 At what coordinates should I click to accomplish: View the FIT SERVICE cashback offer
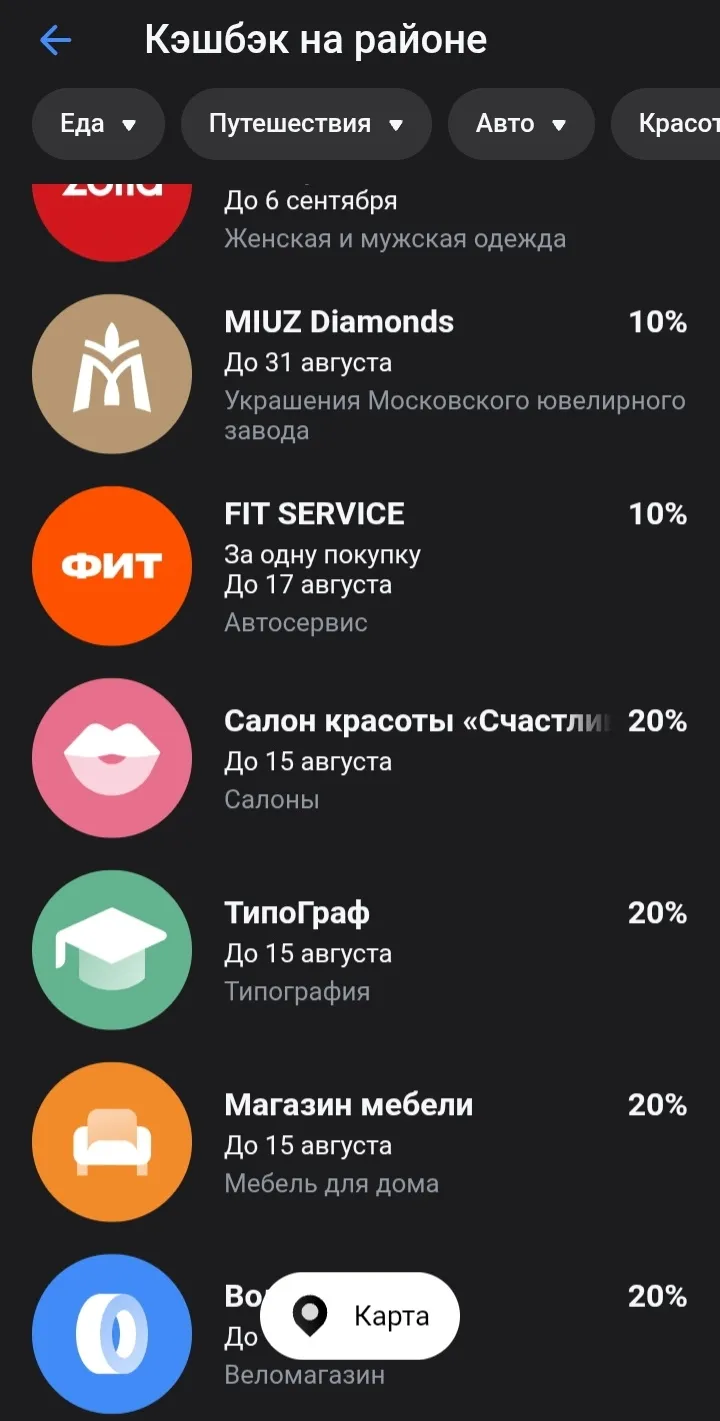(360, 566)
